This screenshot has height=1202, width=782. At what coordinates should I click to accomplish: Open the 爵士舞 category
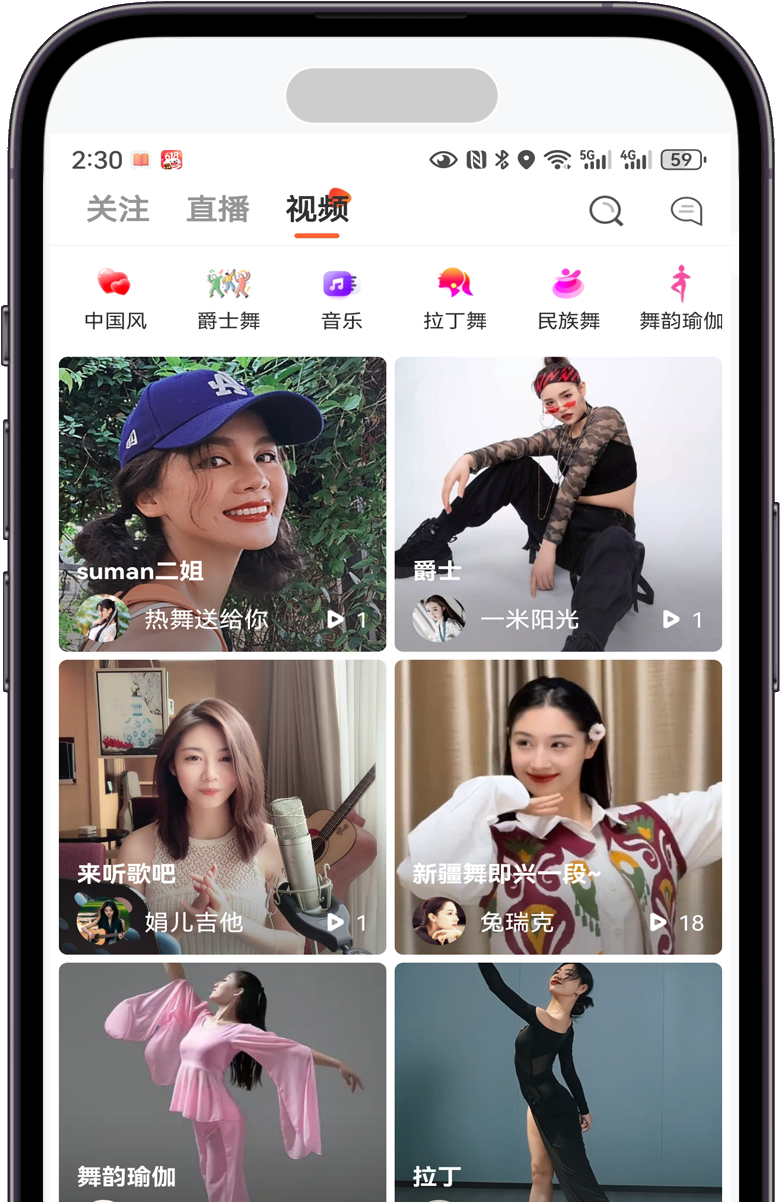(x=228, y=298)
